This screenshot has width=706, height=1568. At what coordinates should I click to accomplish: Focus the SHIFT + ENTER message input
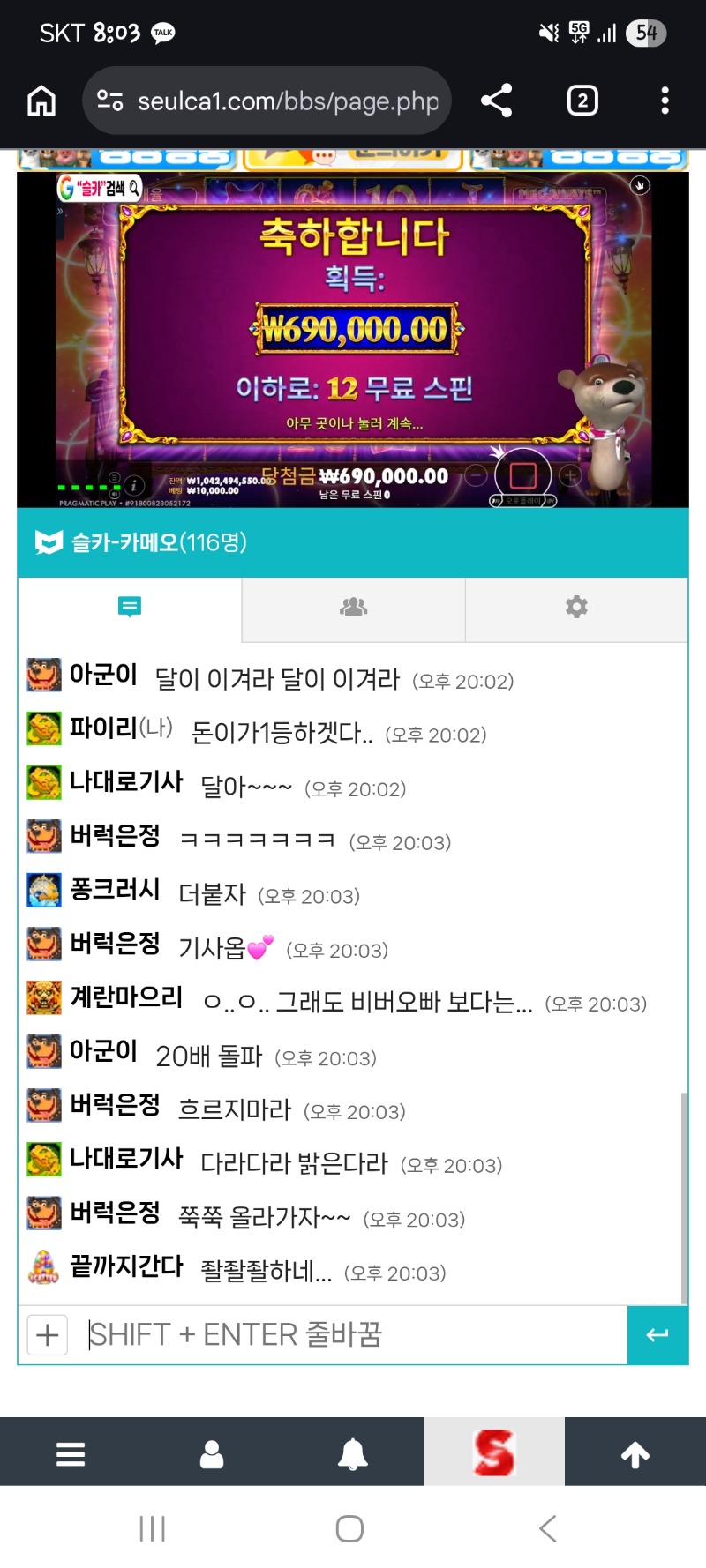pyautogui.click(x=353, y=1335)
